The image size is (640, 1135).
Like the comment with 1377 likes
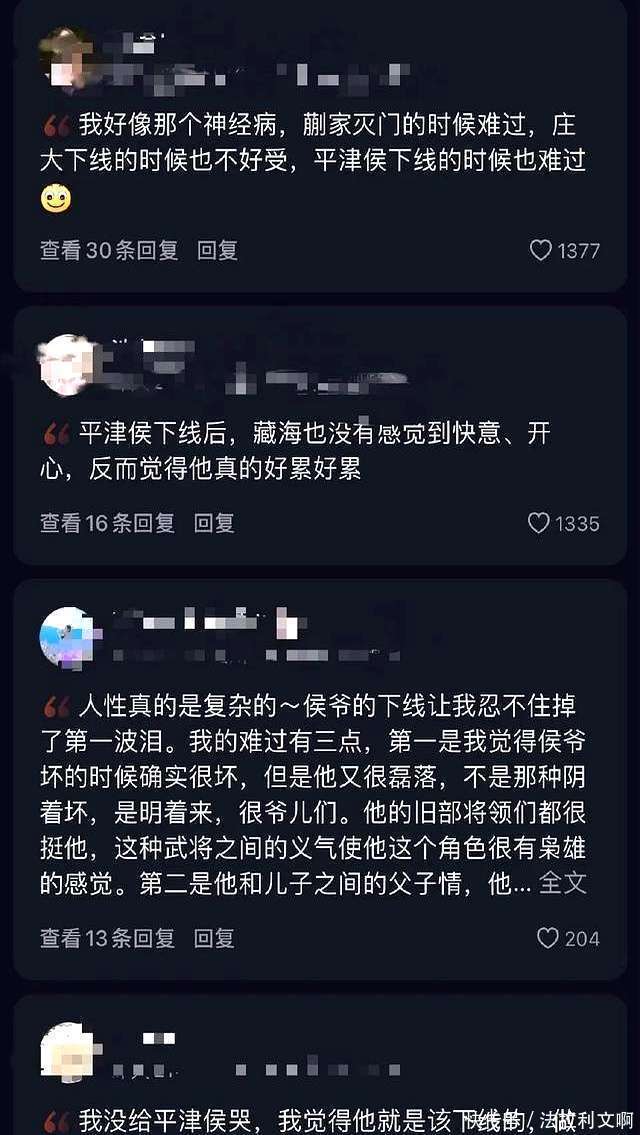pyautogui.click(x=541, y=250)
